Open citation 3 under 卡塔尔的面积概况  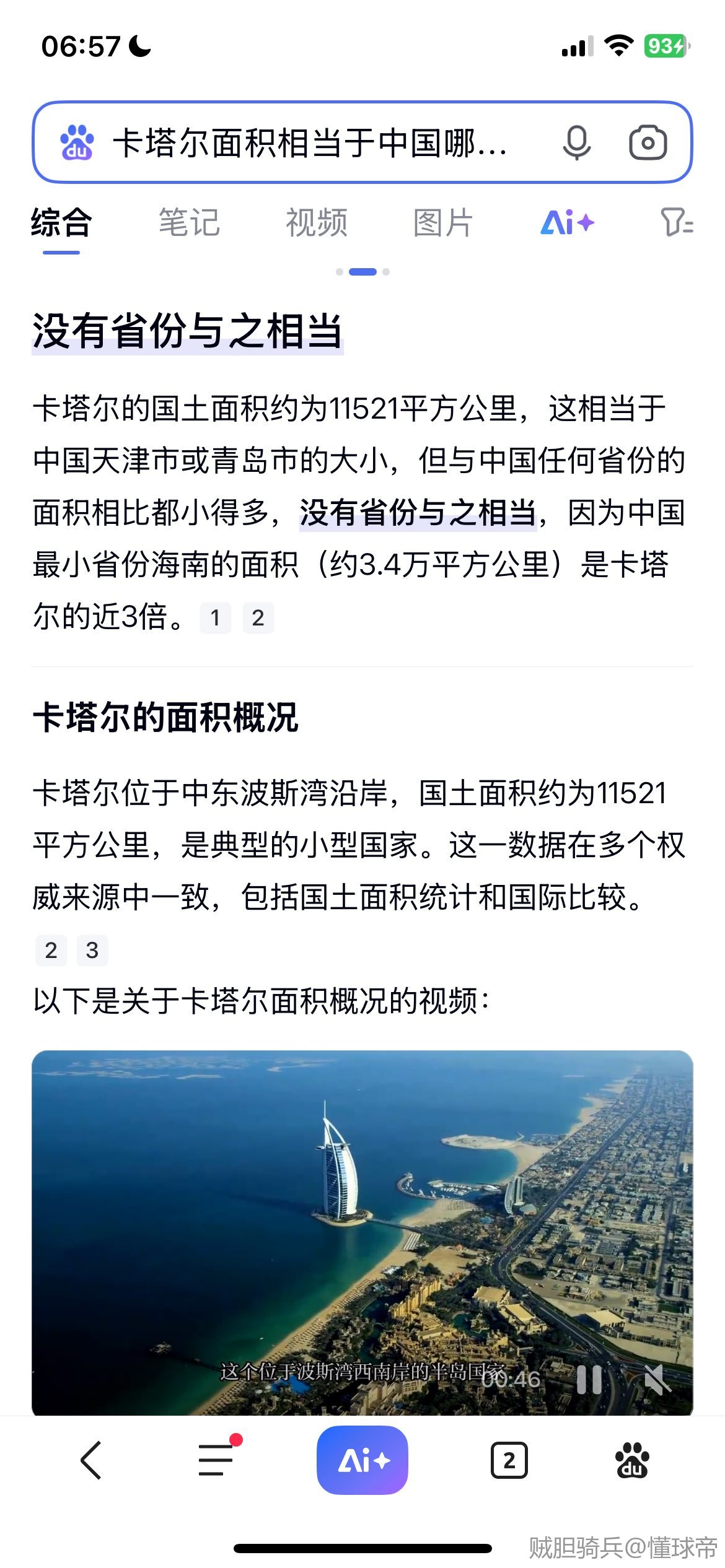(x=92, y=951)
